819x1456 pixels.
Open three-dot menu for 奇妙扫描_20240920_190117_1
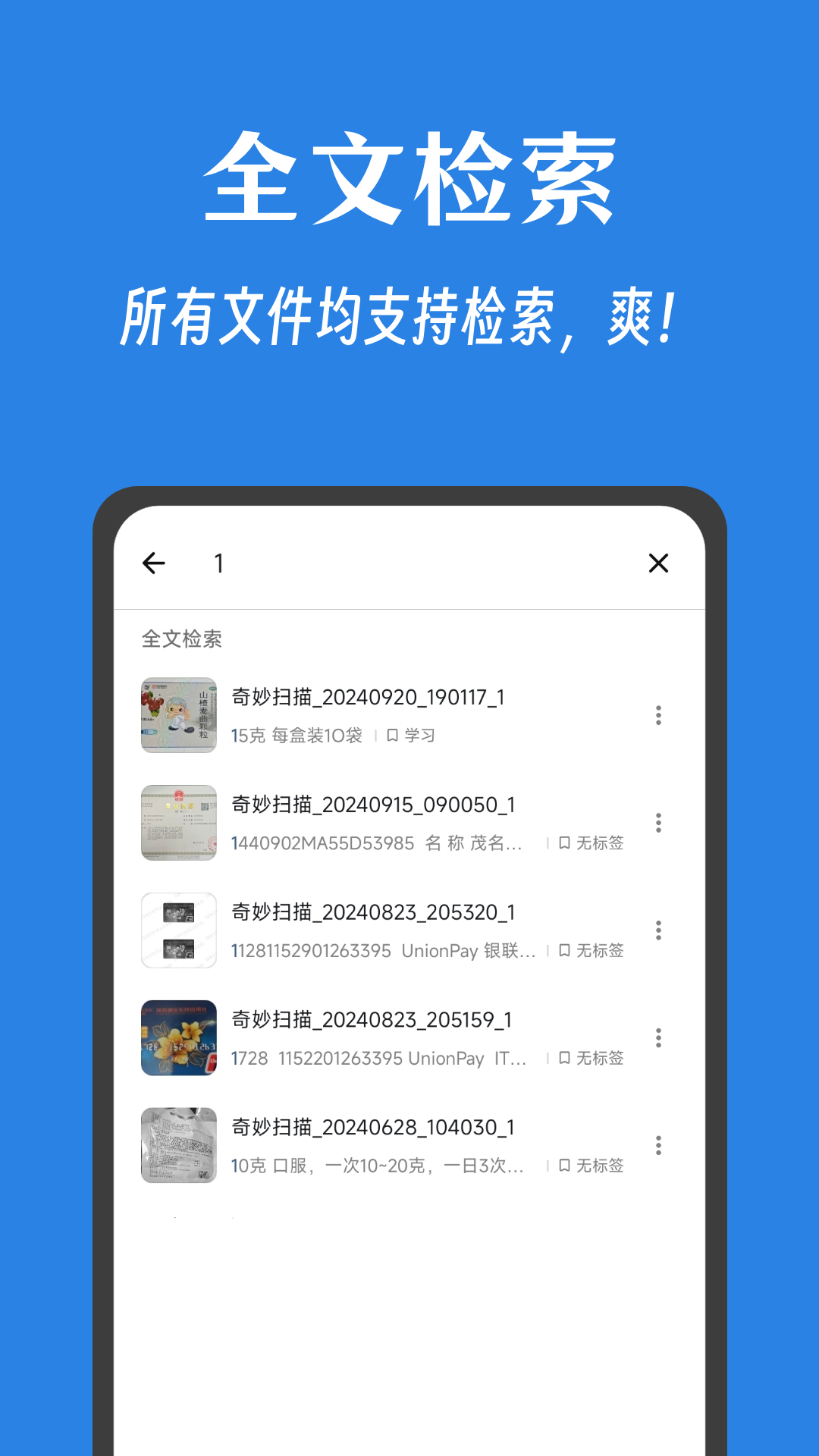[x=658, y=715]
